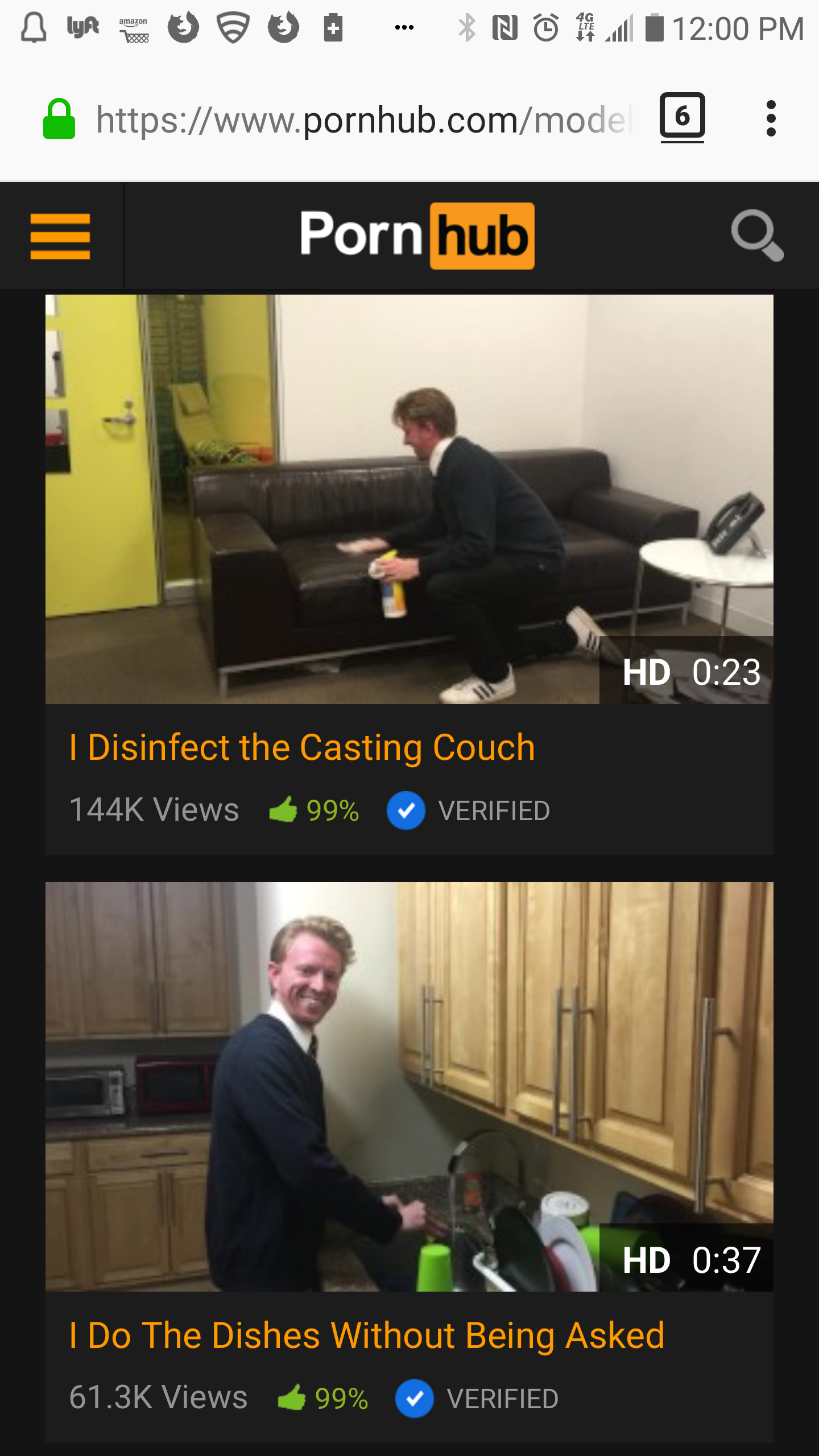
Task: Play the couch cleaning video thumbnail
Action: click(409, 499)
